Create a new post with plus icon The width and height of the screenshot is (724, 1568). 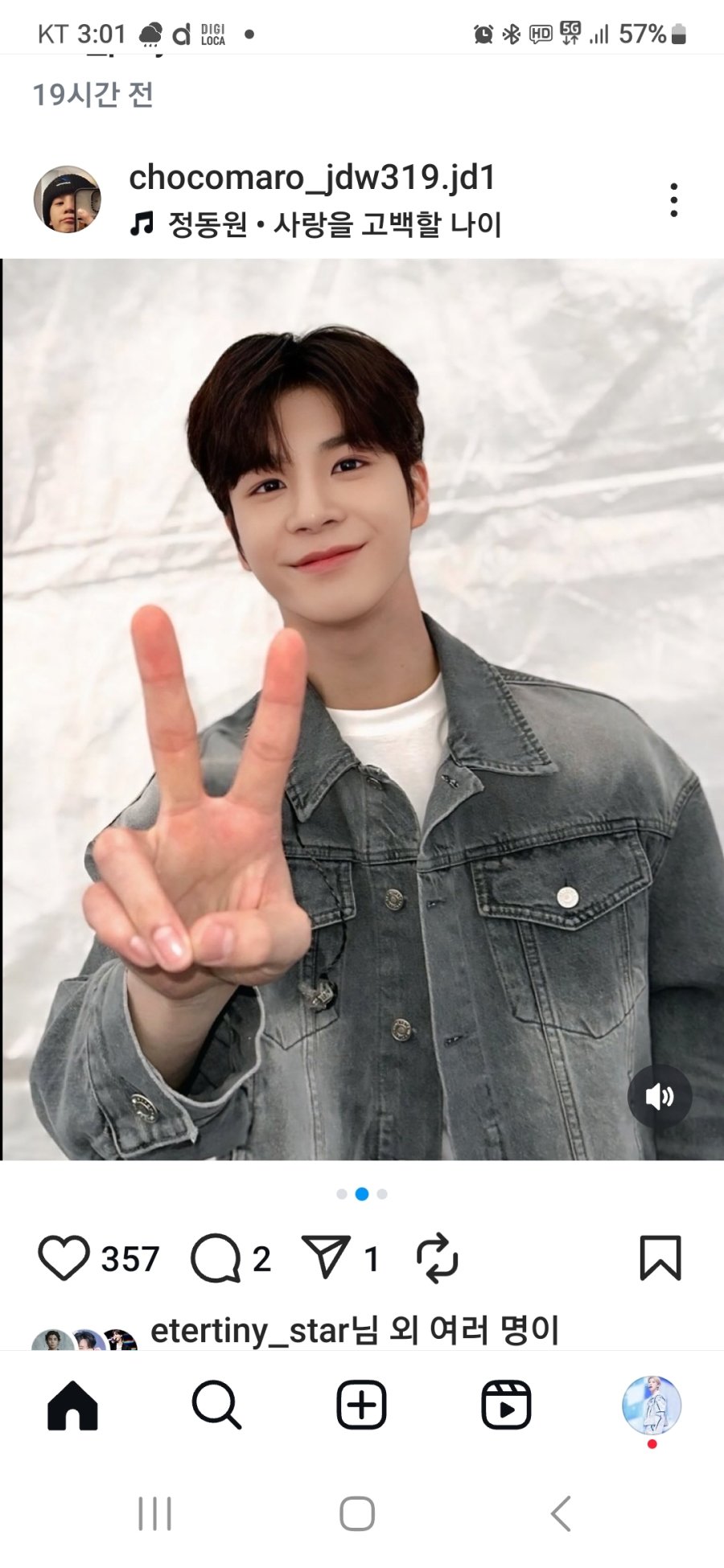(361, 1405)
